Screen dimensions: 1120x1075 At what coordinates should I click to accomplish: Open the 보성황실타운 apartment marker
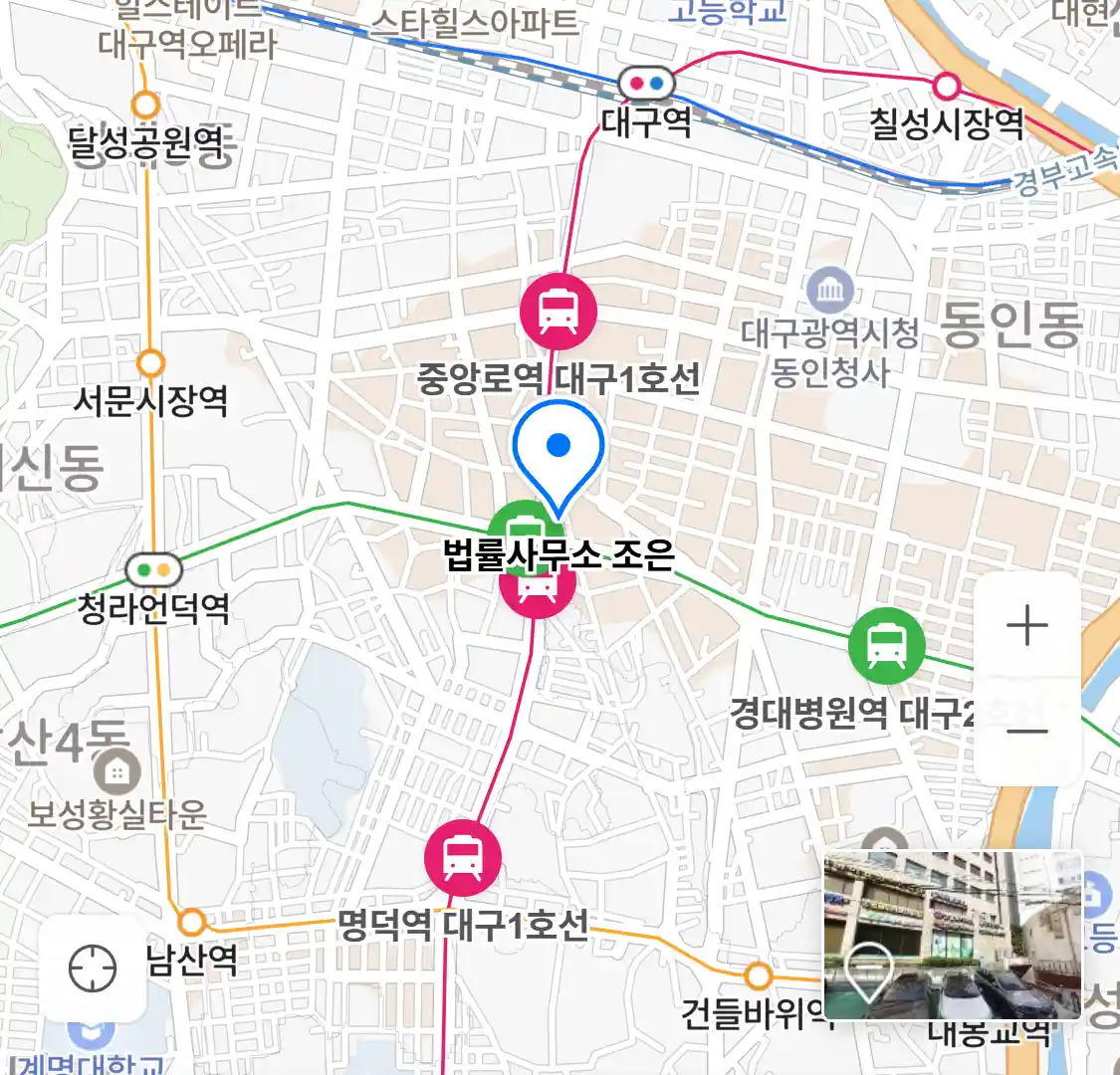point(116,771)
